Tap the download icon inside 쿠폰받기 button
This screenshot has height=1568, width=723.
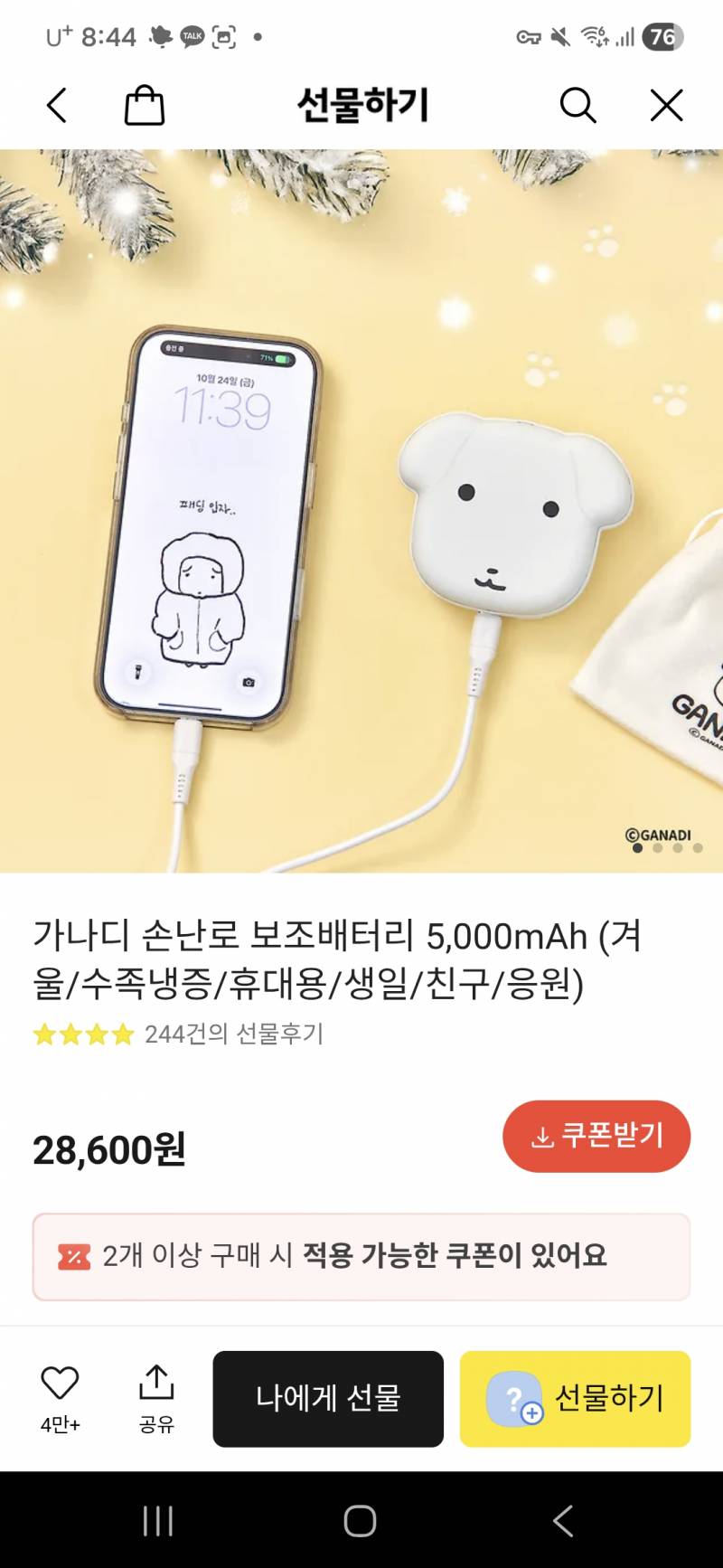tap(542, 1137)
